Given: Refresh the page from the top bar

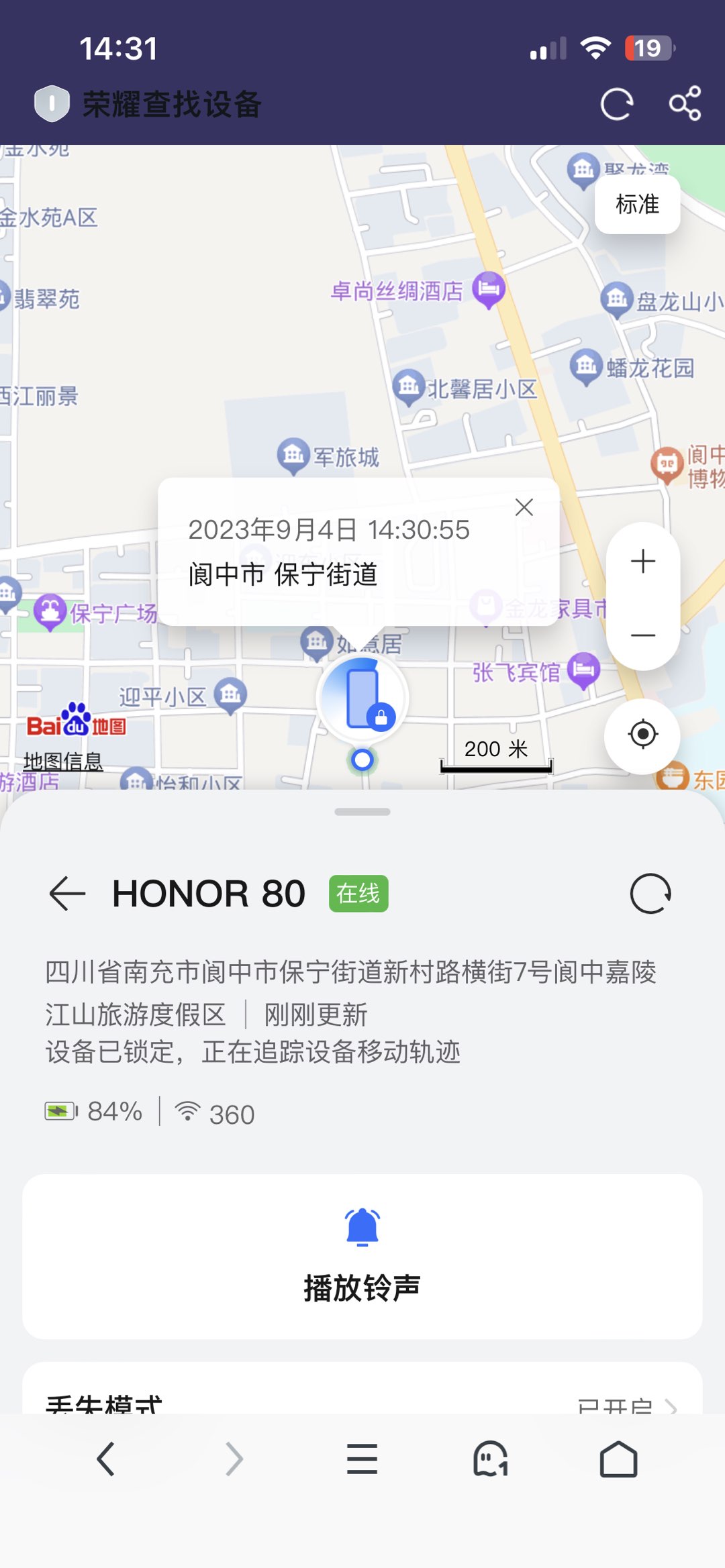Looking at the screenshot, I should tap(616, 104).
